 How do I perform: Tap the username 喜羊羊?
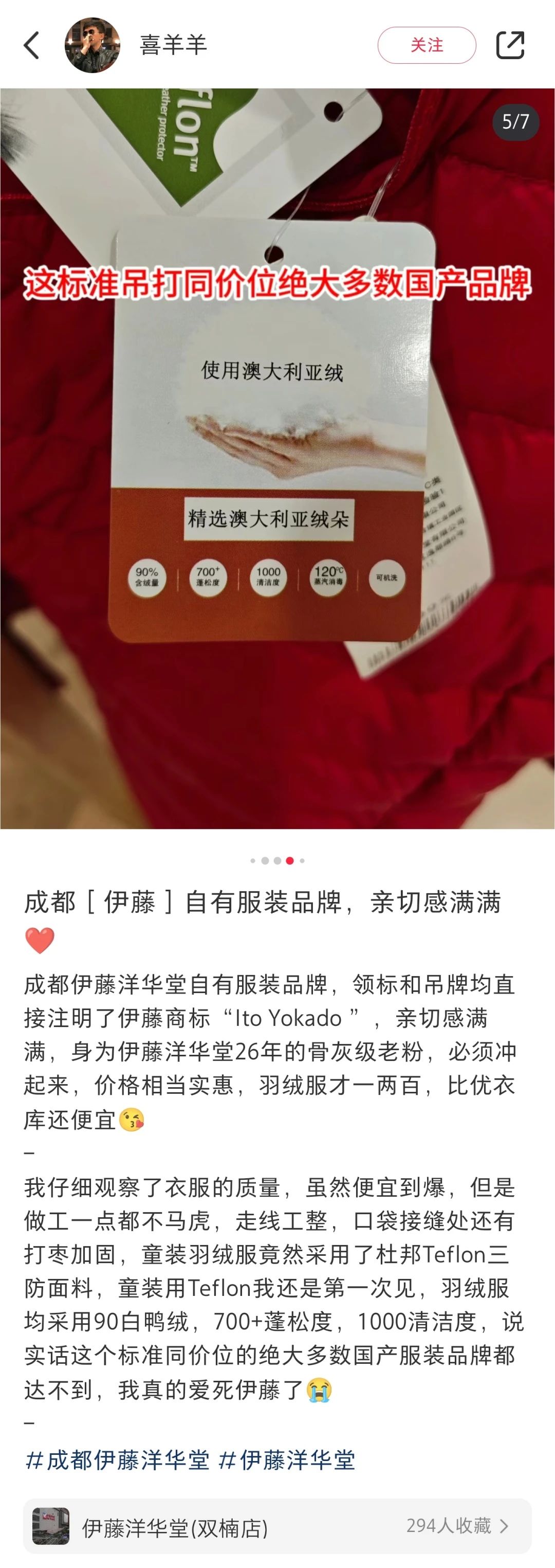(x=174, y=45)
